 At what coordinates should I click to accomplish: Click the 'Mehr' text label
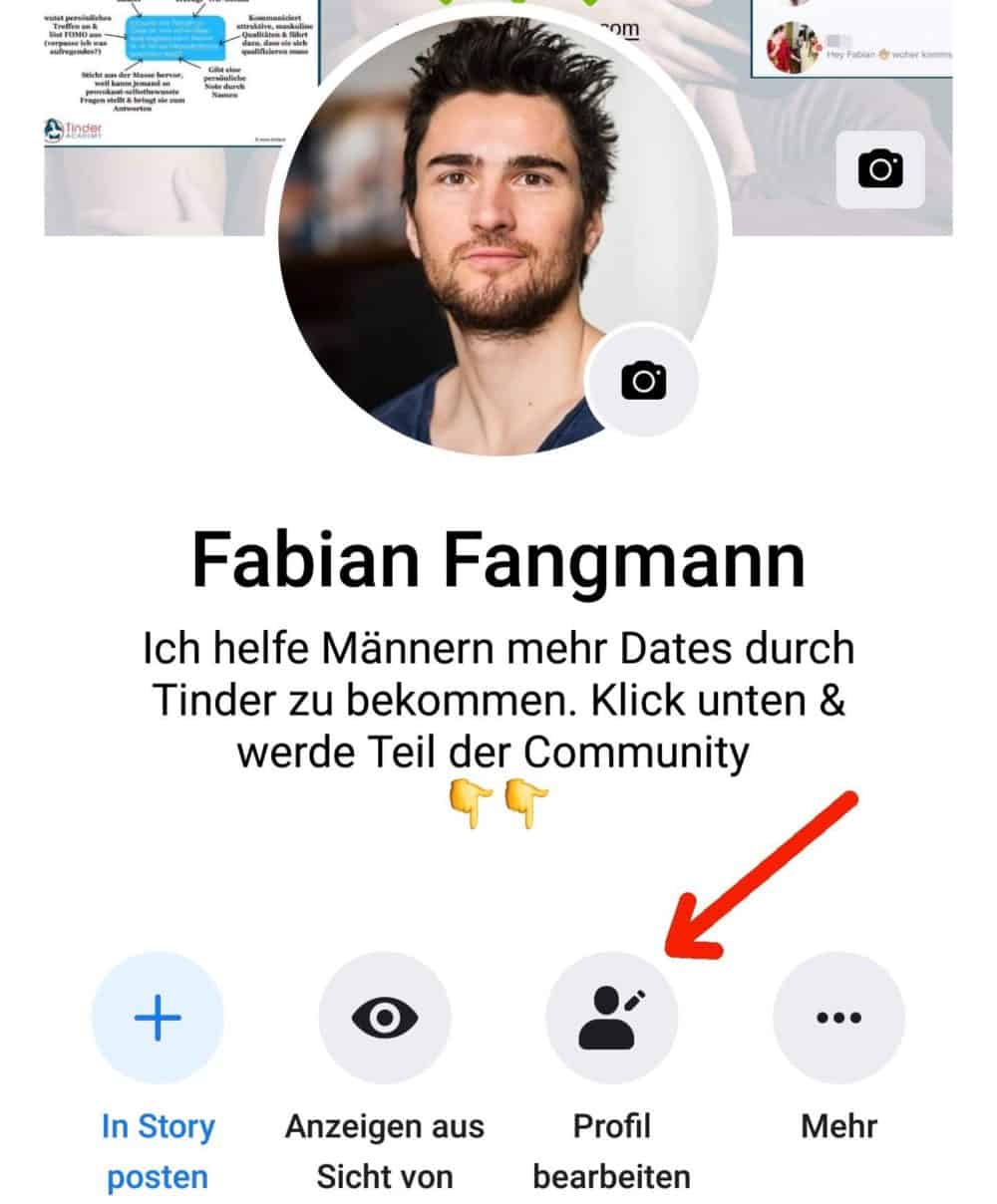pos(840,1126)
